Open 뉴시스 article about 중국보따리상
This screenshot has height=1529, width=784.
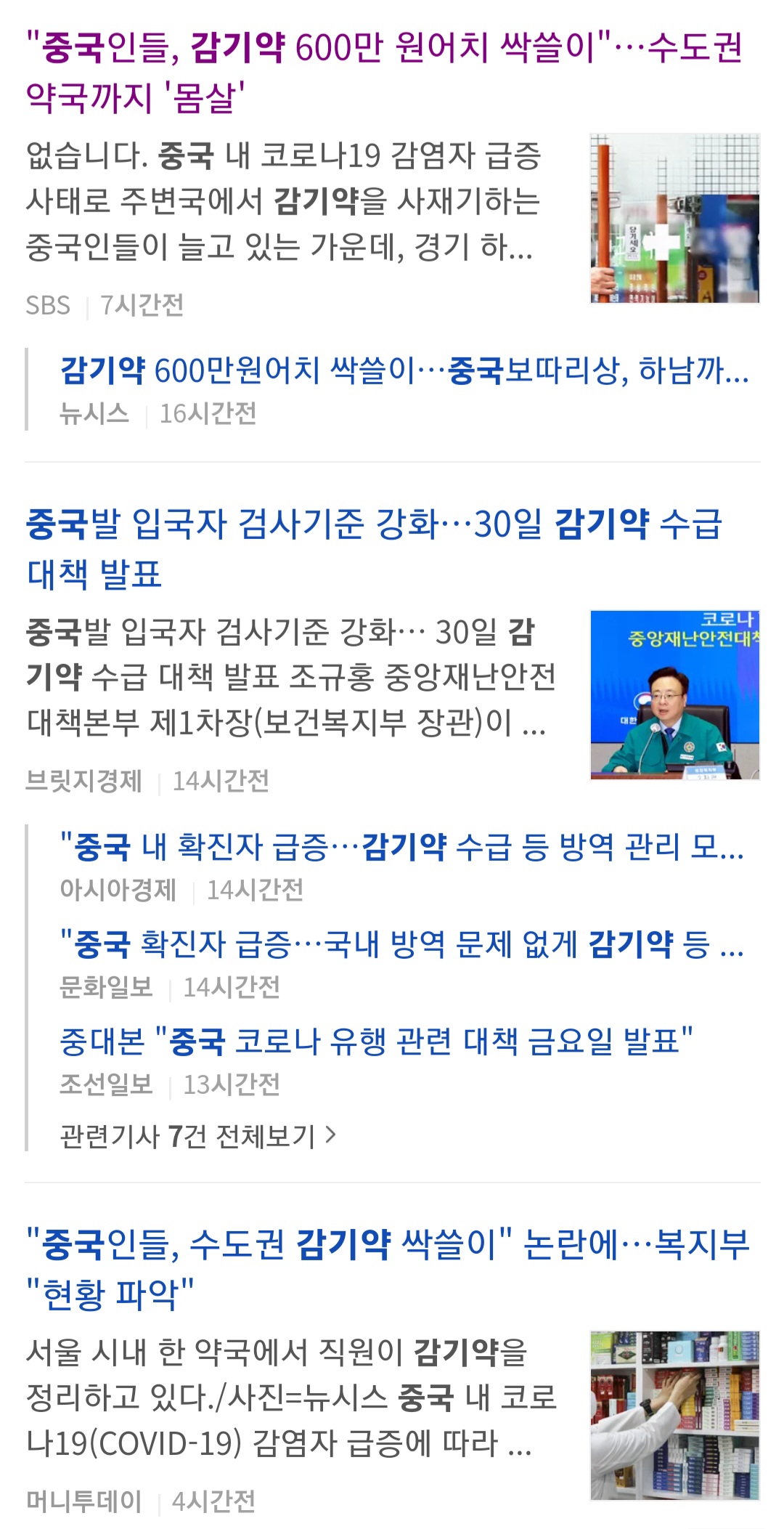coord(404,370)
